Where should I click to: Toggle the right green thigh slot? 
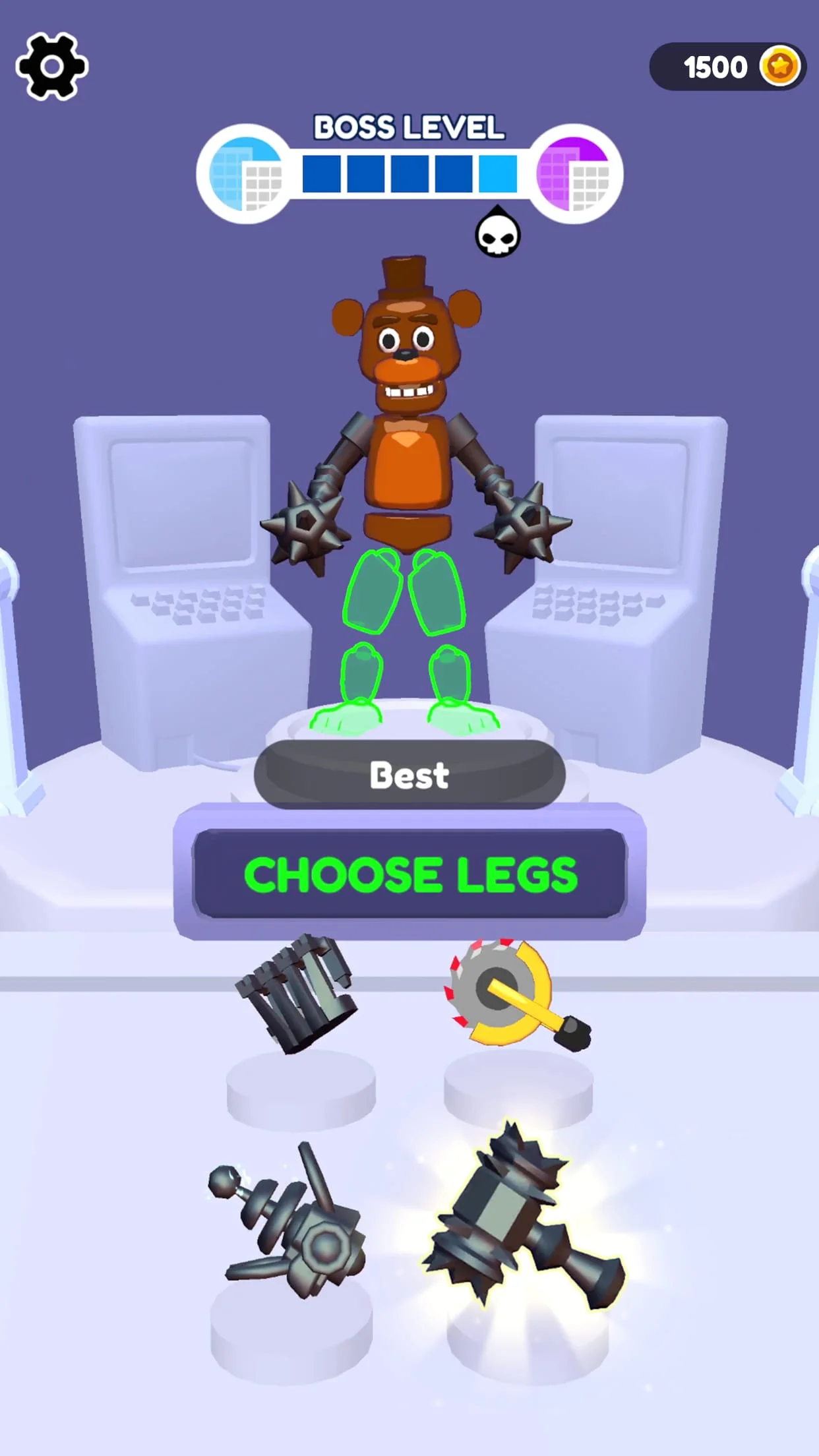(x=435, y=593)
